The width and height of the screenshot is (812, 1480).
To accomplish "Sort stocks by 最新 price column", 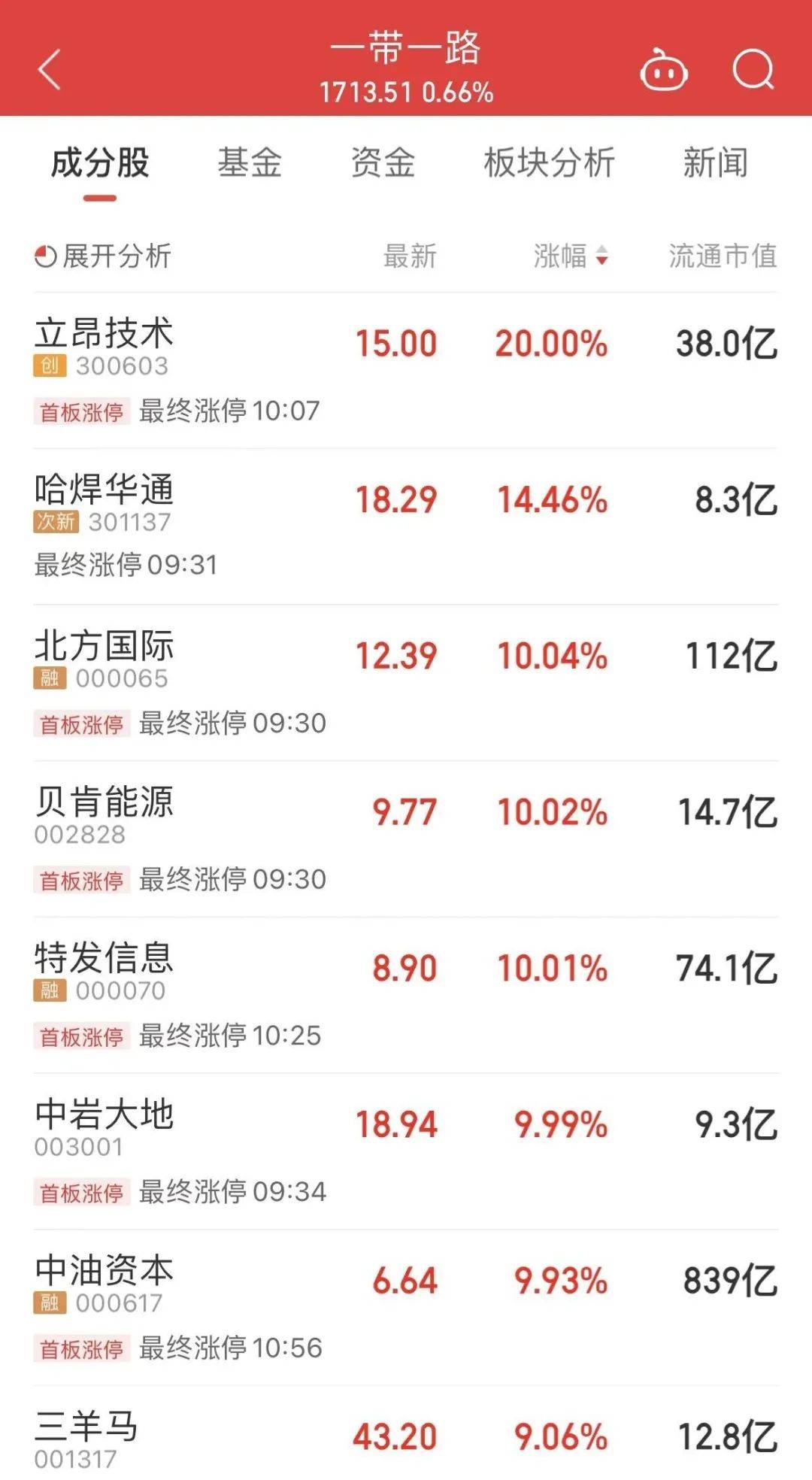I will tap(410, 256).
